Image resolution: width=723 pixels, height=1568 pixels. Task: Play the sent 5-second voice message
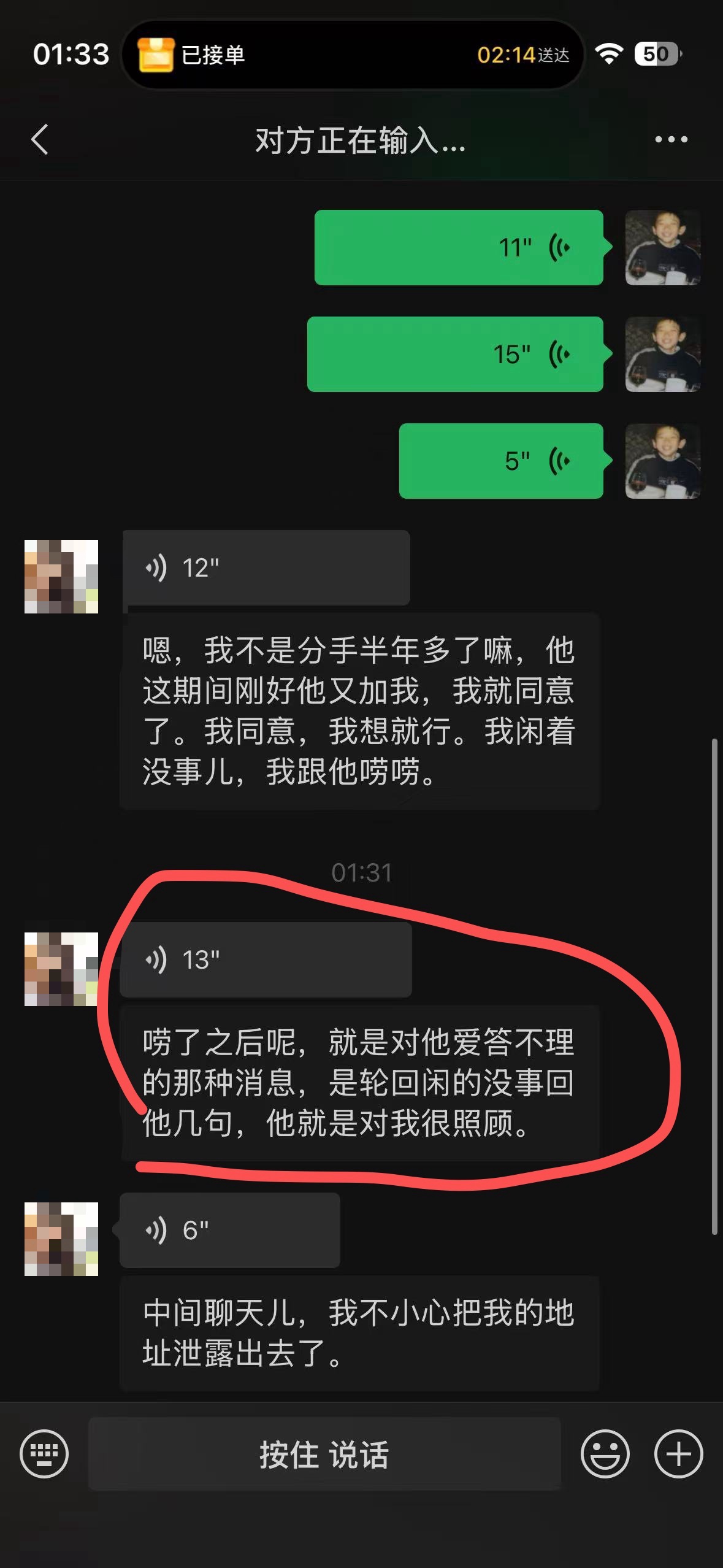coord(501,461)
